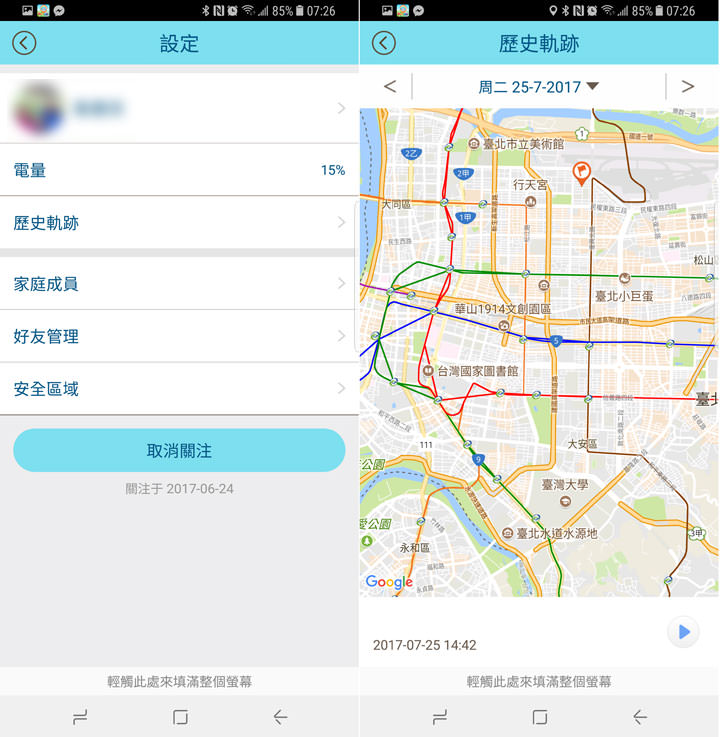
Task: Open the blurred profile row
Action: tap(179, 107)
